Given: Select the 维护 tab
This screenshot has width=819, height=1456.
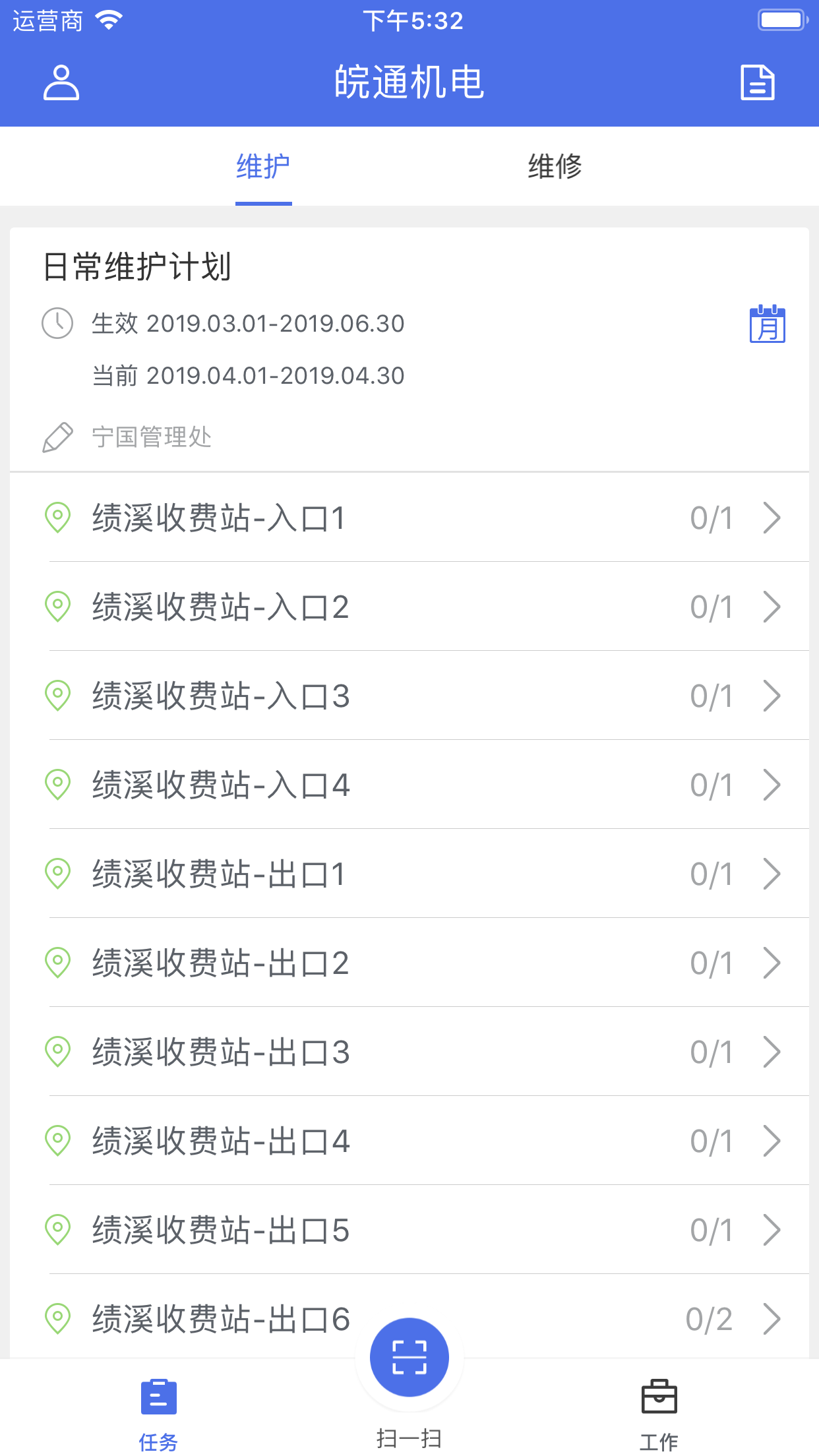Looking at the screenshot, I should pyautogui.click(x=263, y=166).
